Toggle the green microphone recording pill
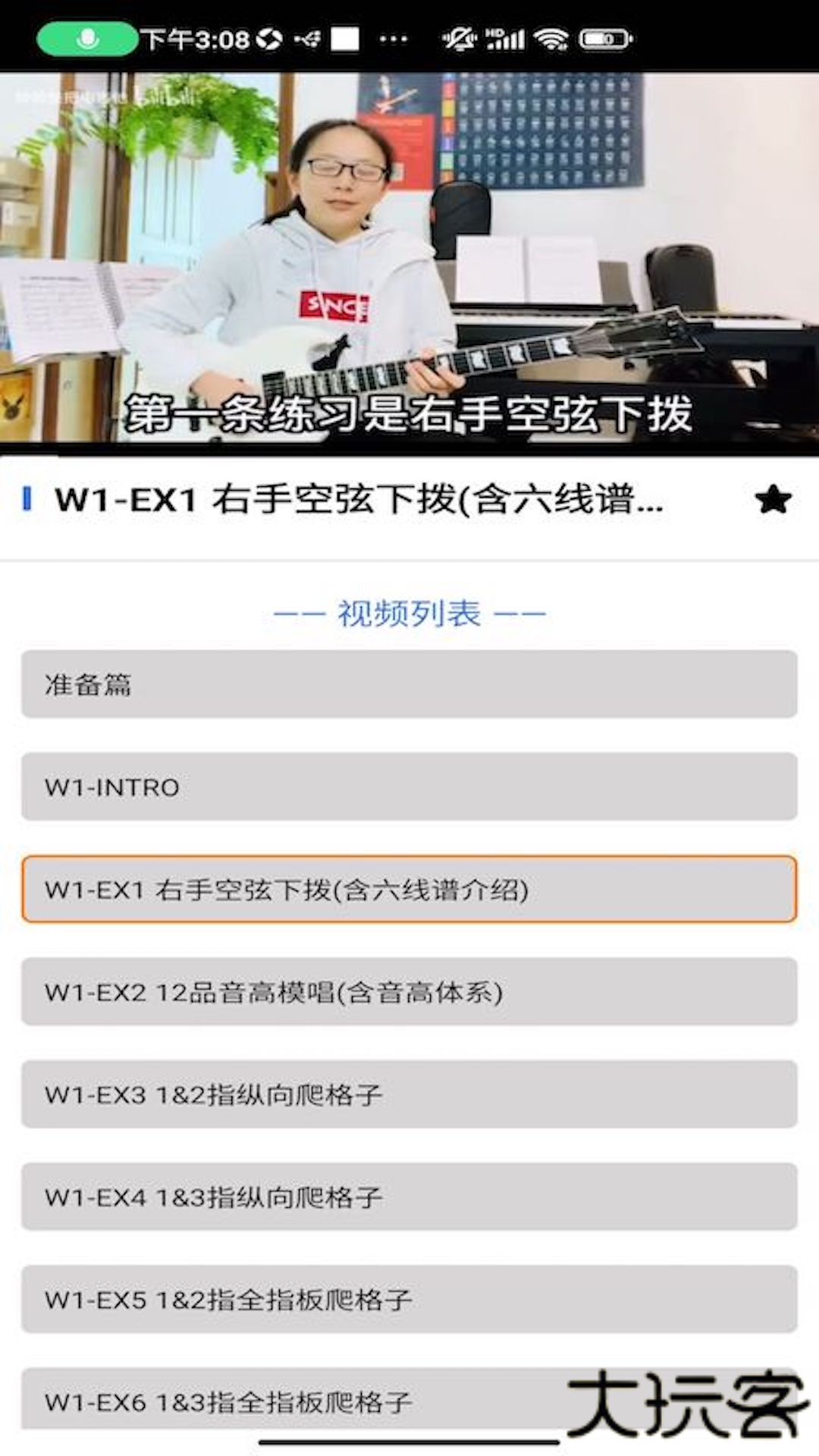819x1456 pixels. coord(83,36)
